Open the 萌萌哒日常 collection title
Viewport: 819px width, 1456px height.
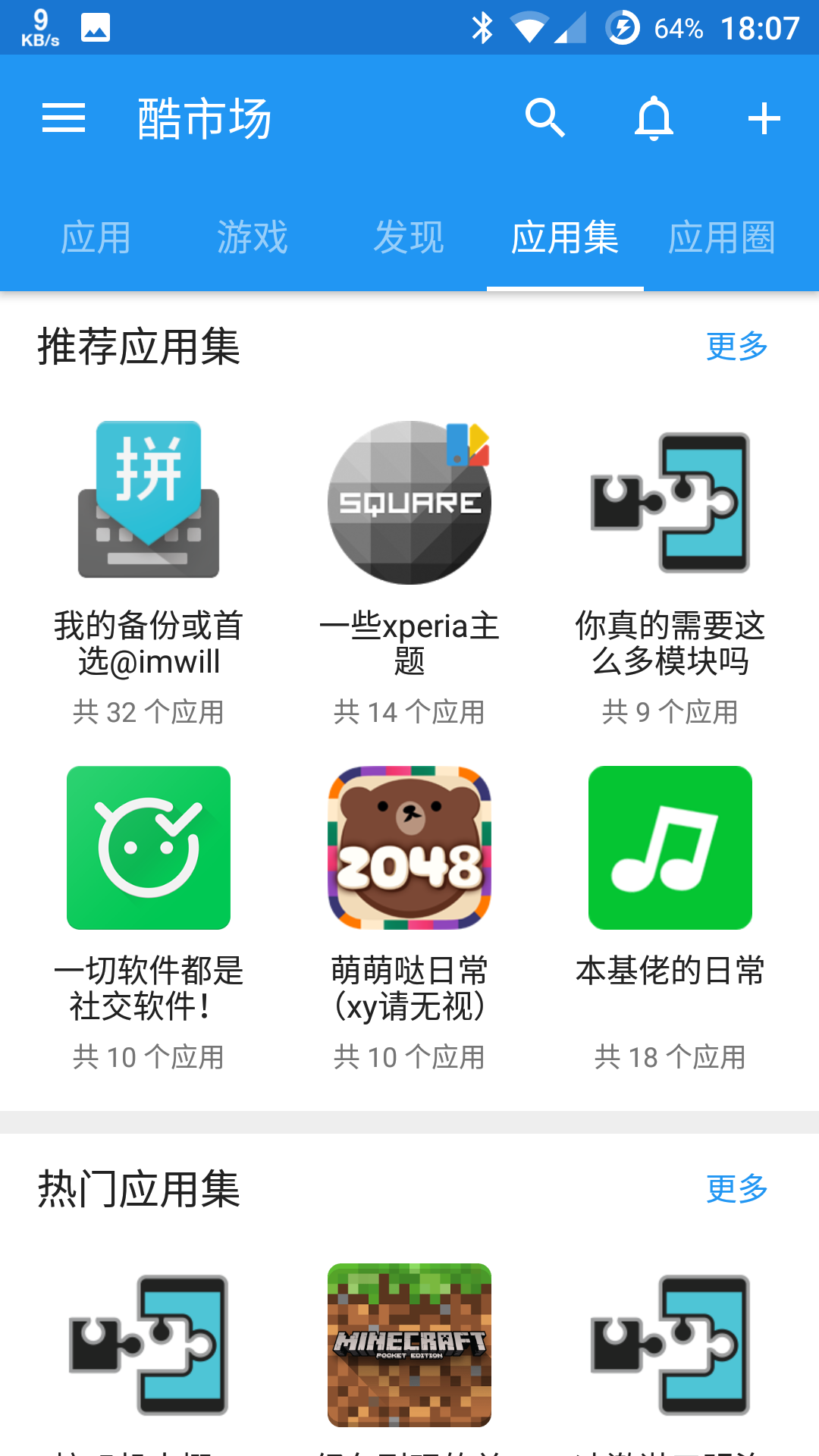click(x=409, y=987)
